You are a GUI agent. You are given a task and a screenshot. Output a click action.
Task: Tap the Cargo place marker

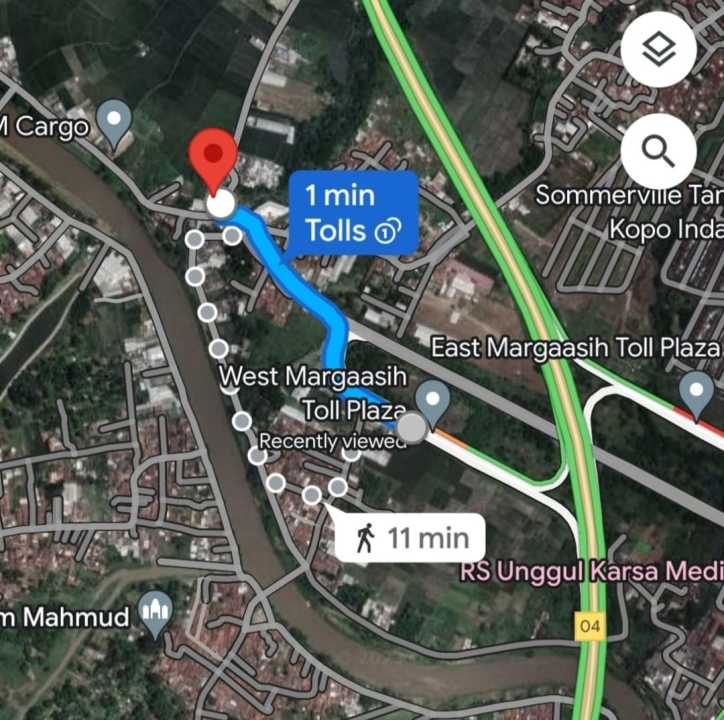(x=117, y=120)
